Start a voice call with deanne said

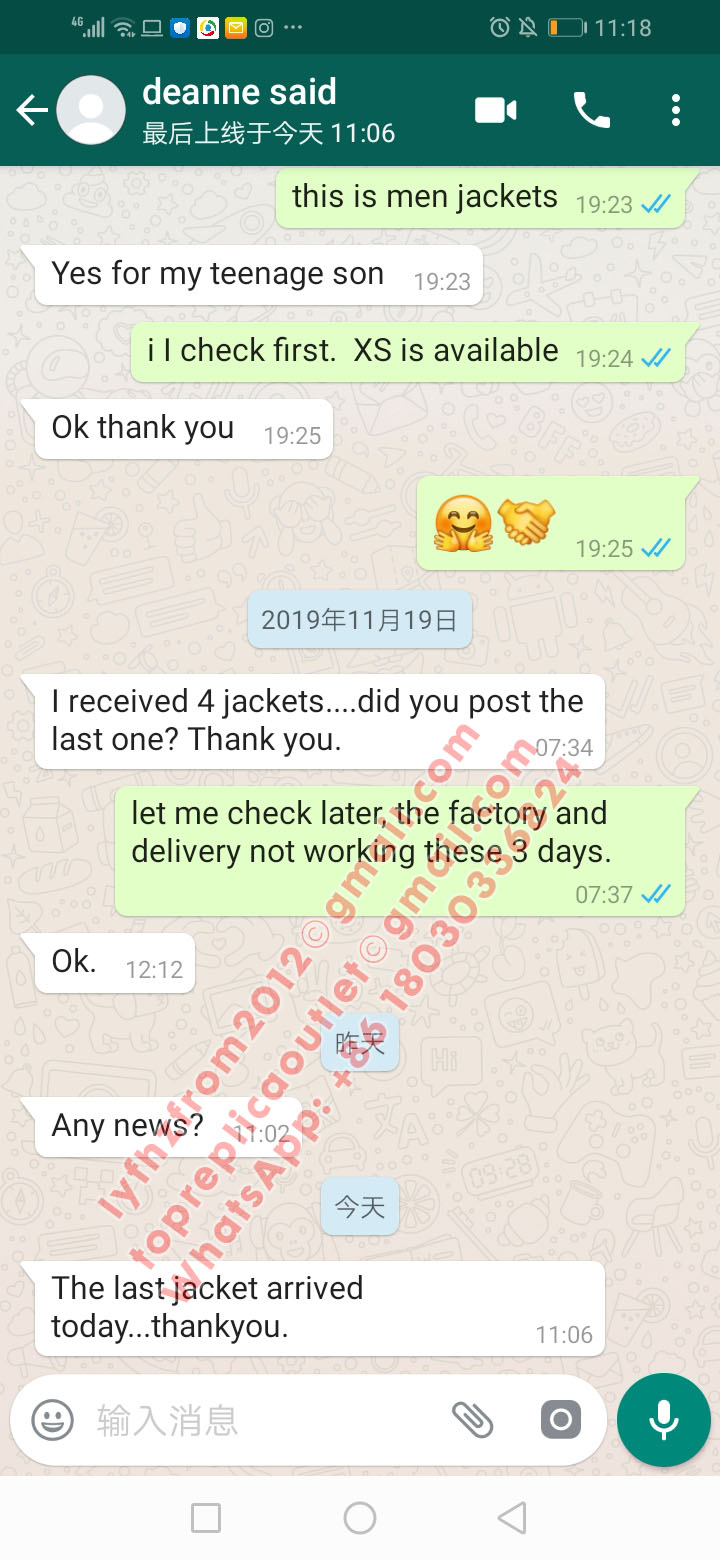[591, 110]
